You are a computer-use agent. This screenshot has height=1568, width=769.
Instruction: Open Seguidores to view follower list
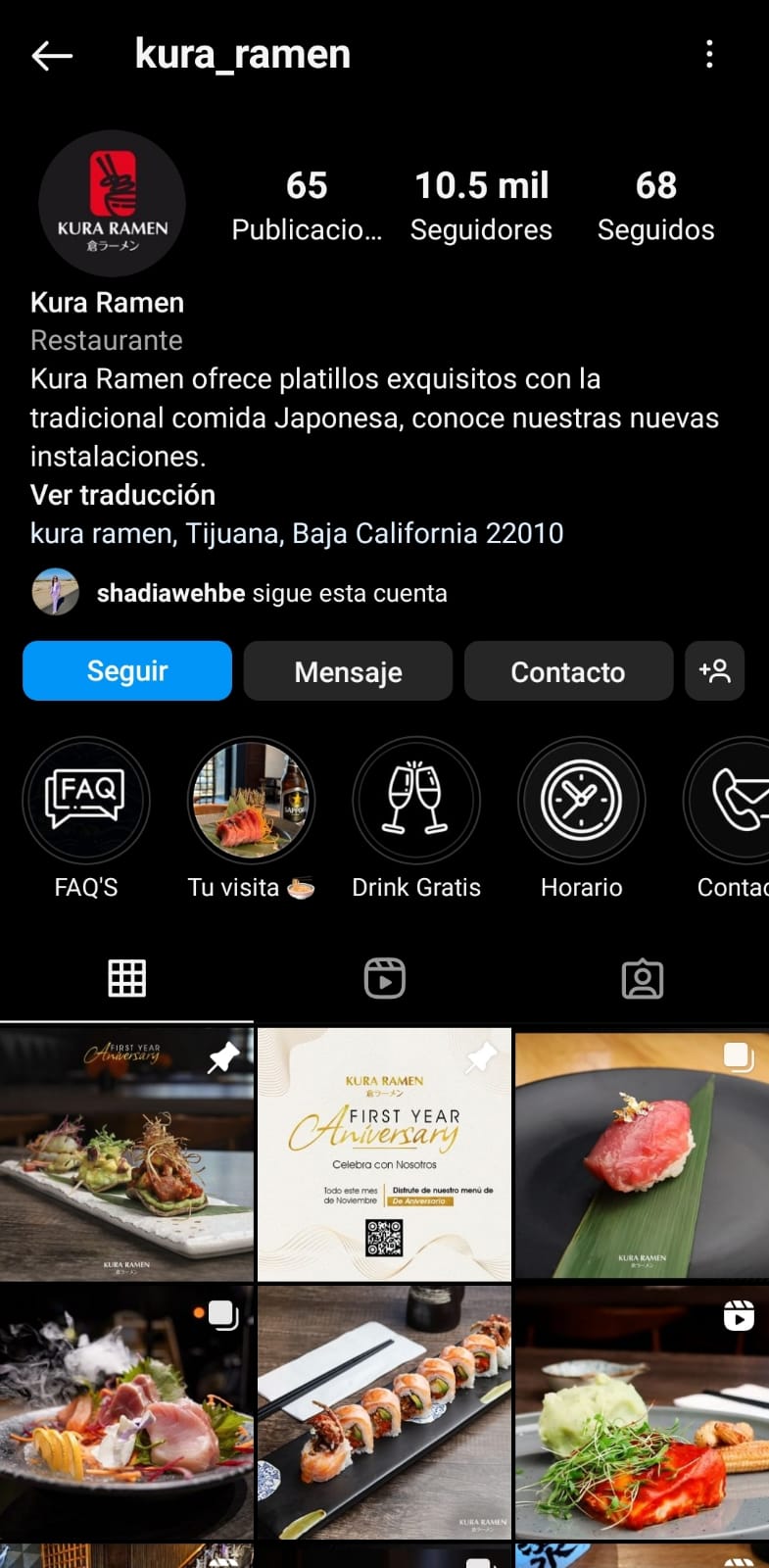(481, 204)
